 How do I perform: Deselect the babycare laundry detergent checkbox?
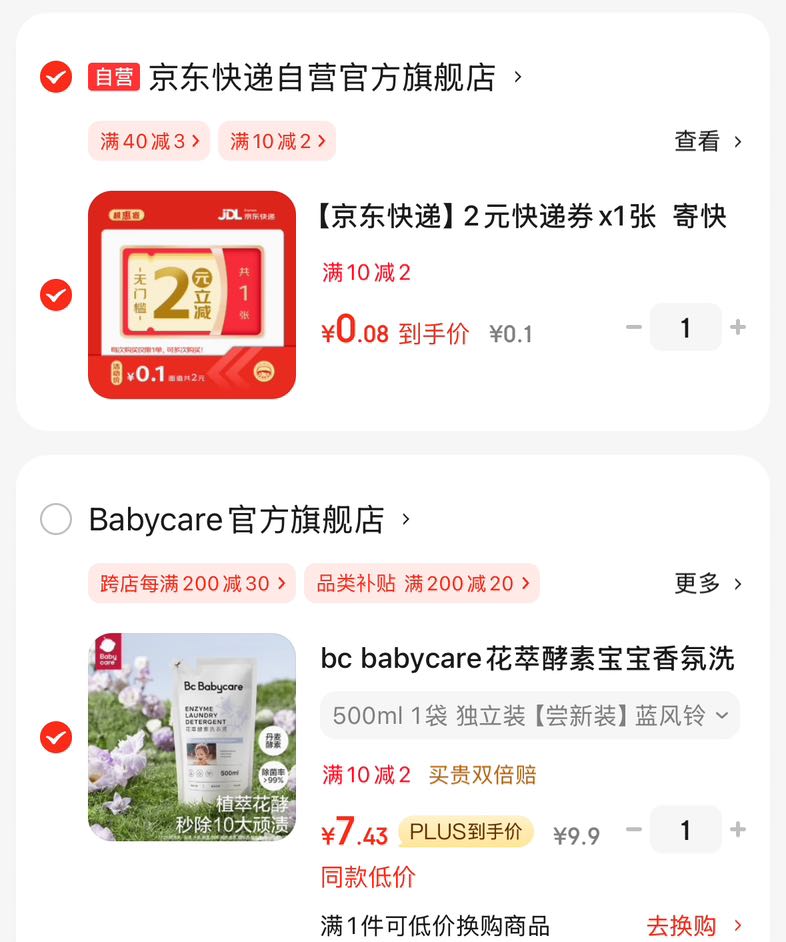click(56, 737)
